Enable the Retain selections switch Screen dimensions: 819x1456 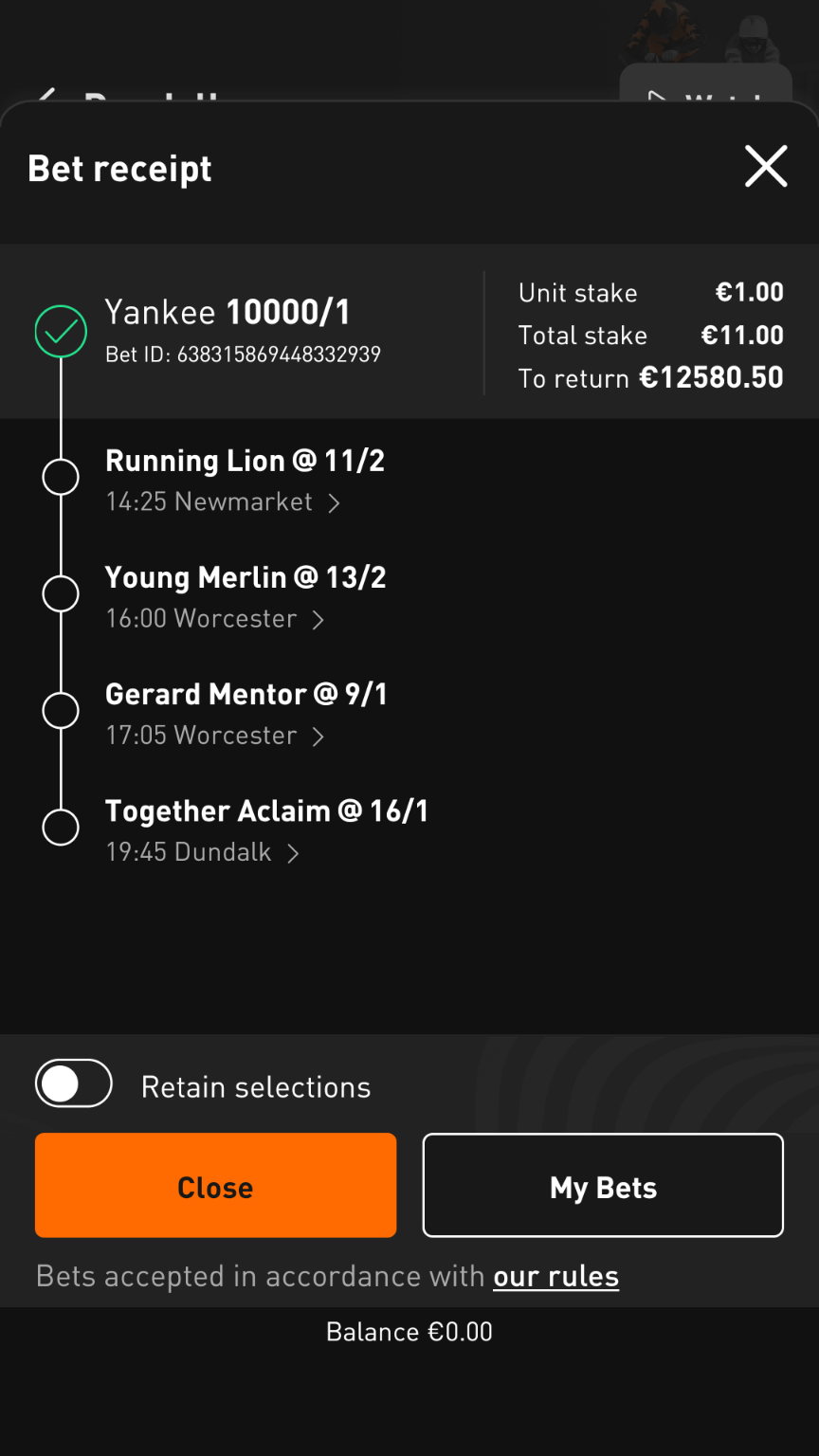74,1083
